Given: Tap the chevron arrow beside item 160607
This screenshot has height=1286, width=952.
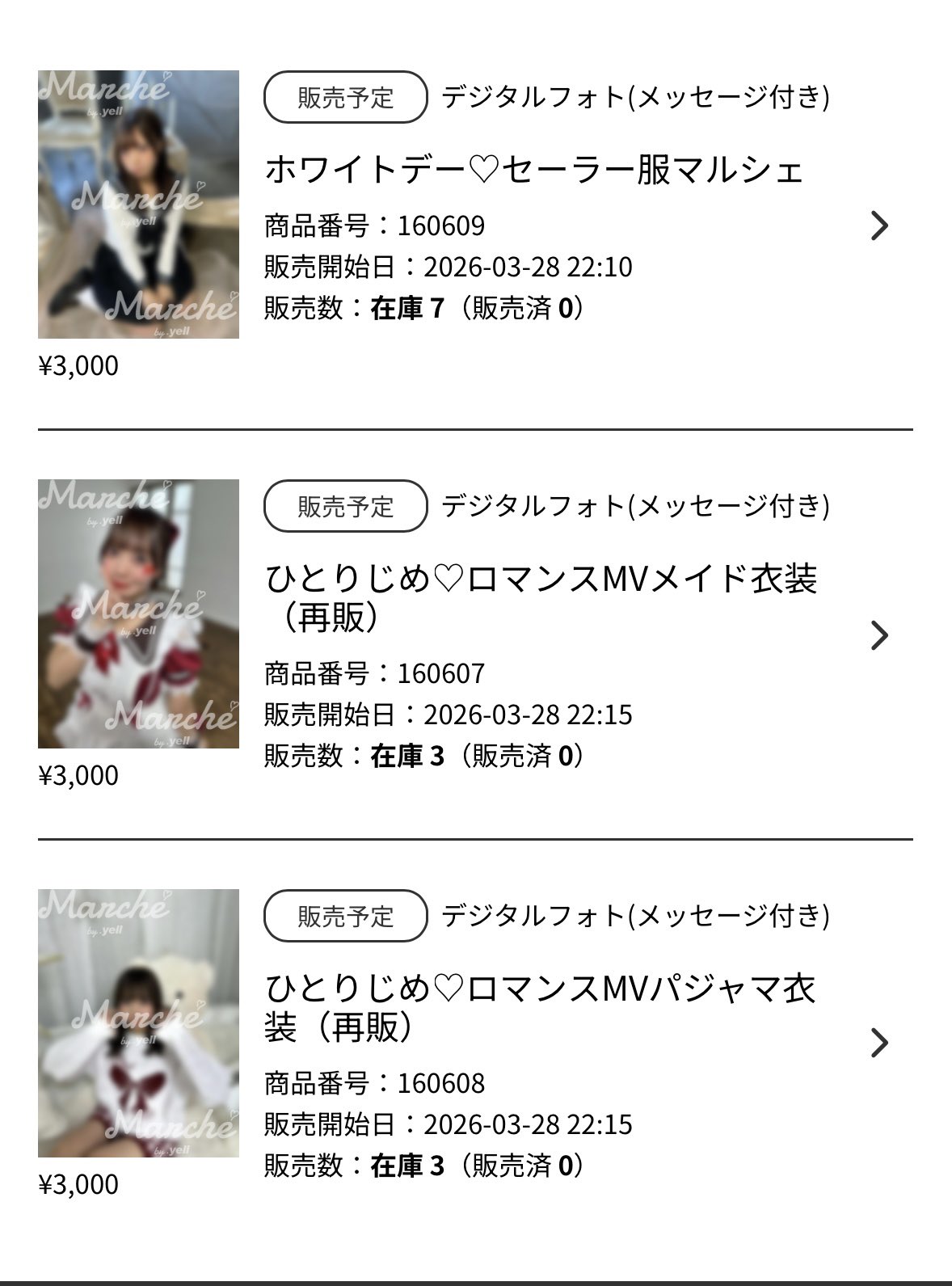Looking at the screenshot, I should 879,635.
